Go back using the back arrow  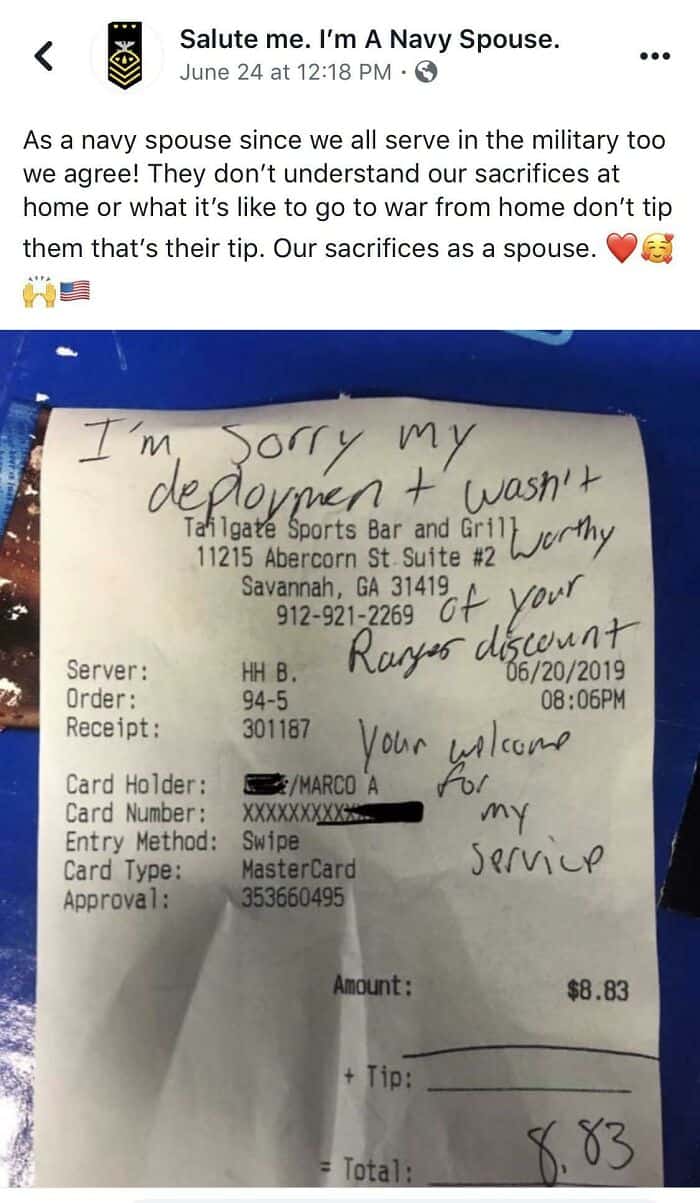43,57
